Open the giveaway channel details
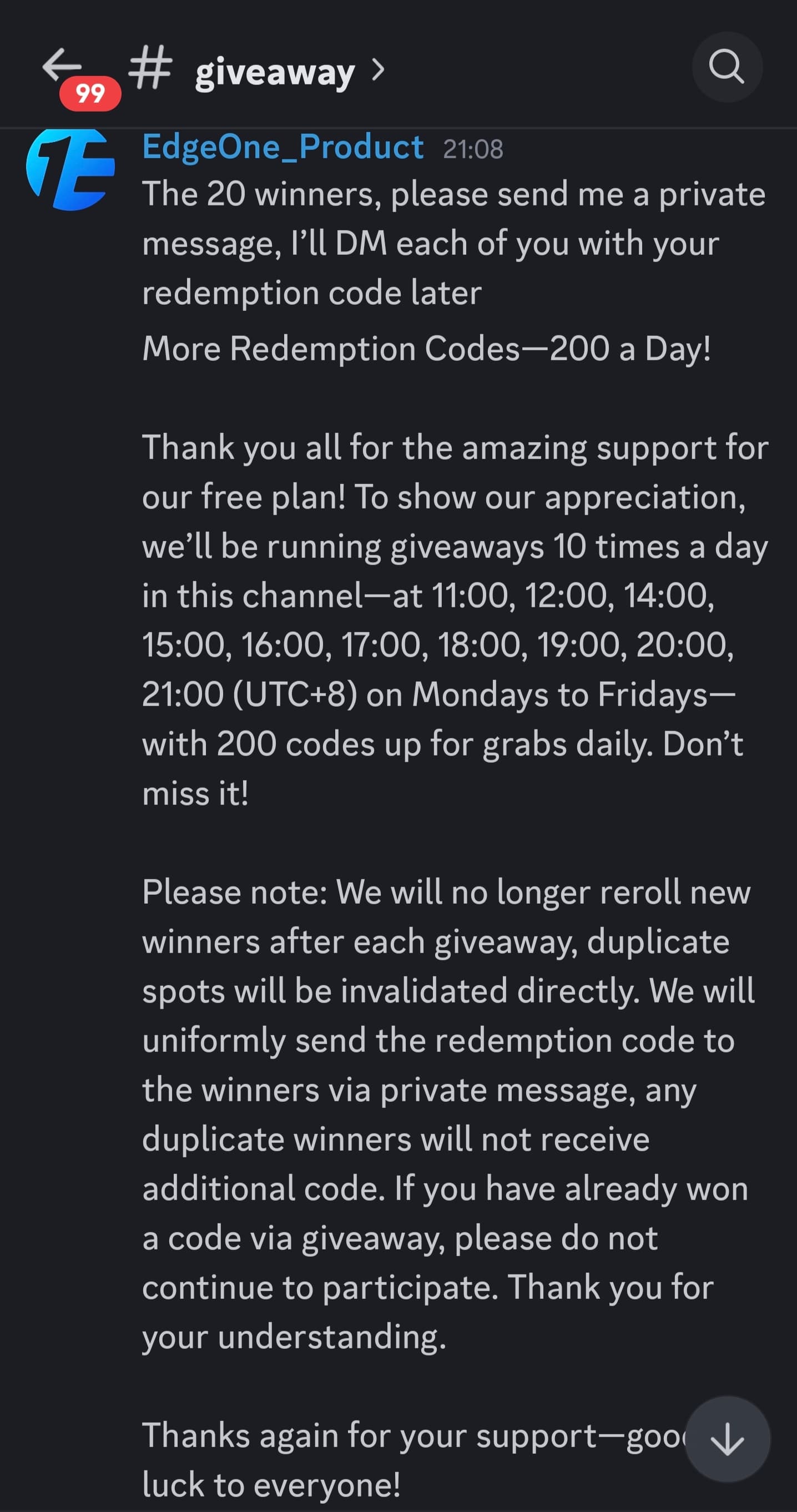797x1512 pixels. pyautogui.click(x=257, y=72)
